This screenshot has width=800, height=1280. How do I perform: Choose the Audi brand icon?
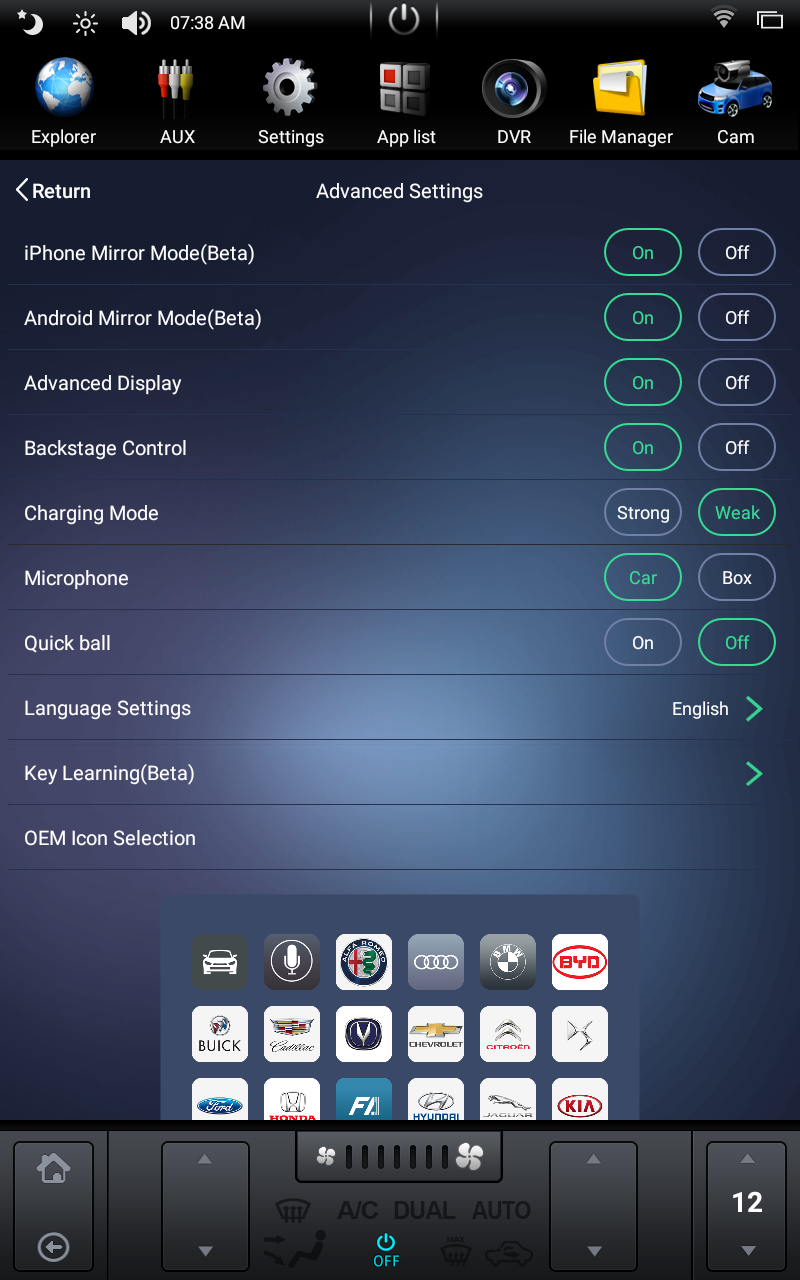[435, 961]
